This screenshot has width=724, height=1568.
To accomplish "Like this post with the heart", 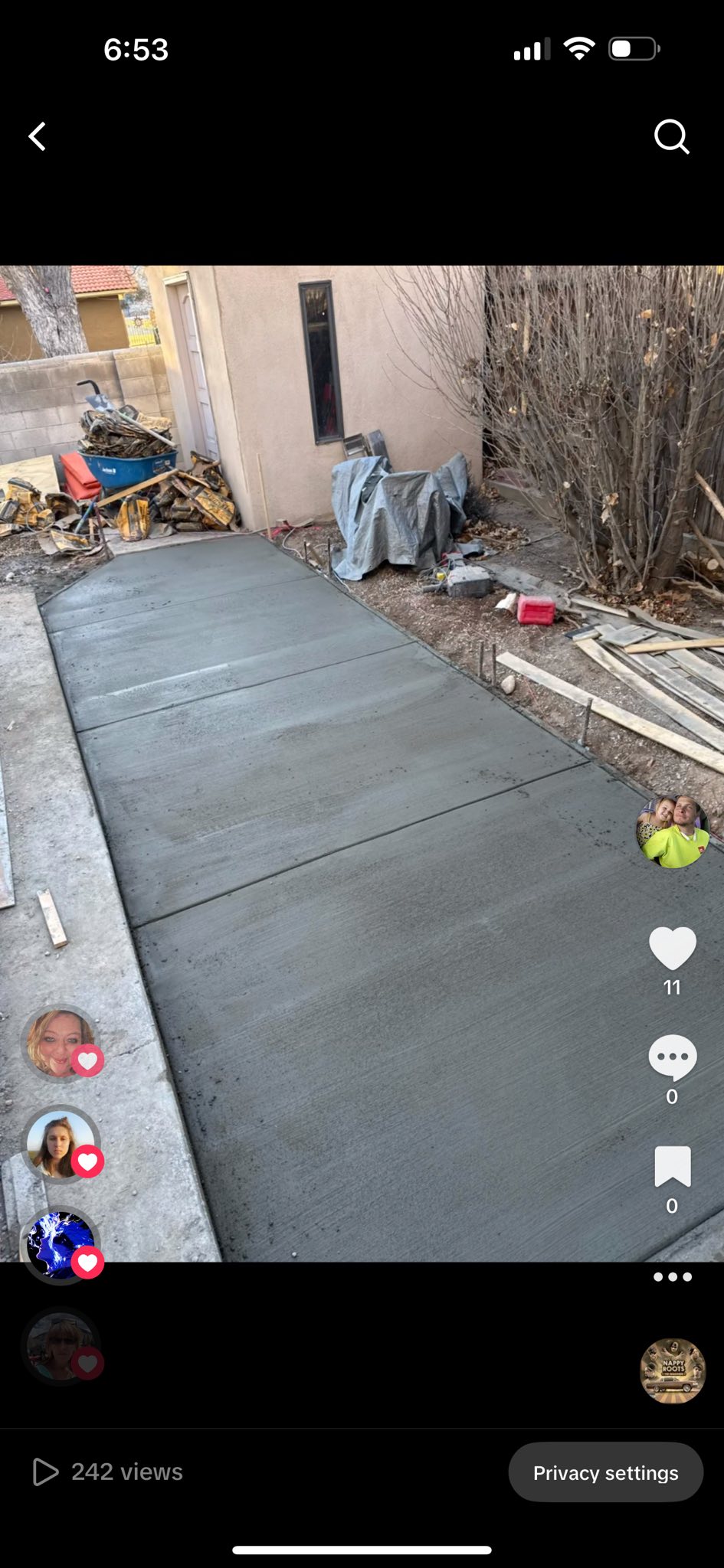I will (672, 948).
